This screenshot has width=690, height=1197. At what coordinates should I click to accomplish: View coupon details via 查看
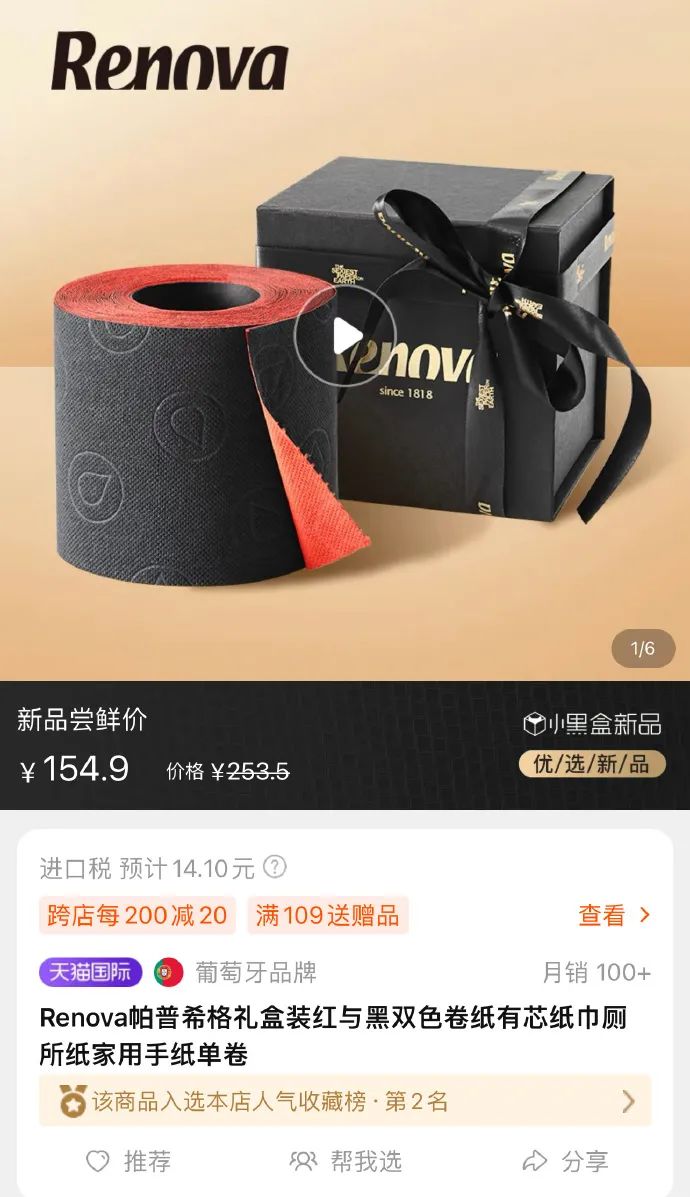(613, 915)
